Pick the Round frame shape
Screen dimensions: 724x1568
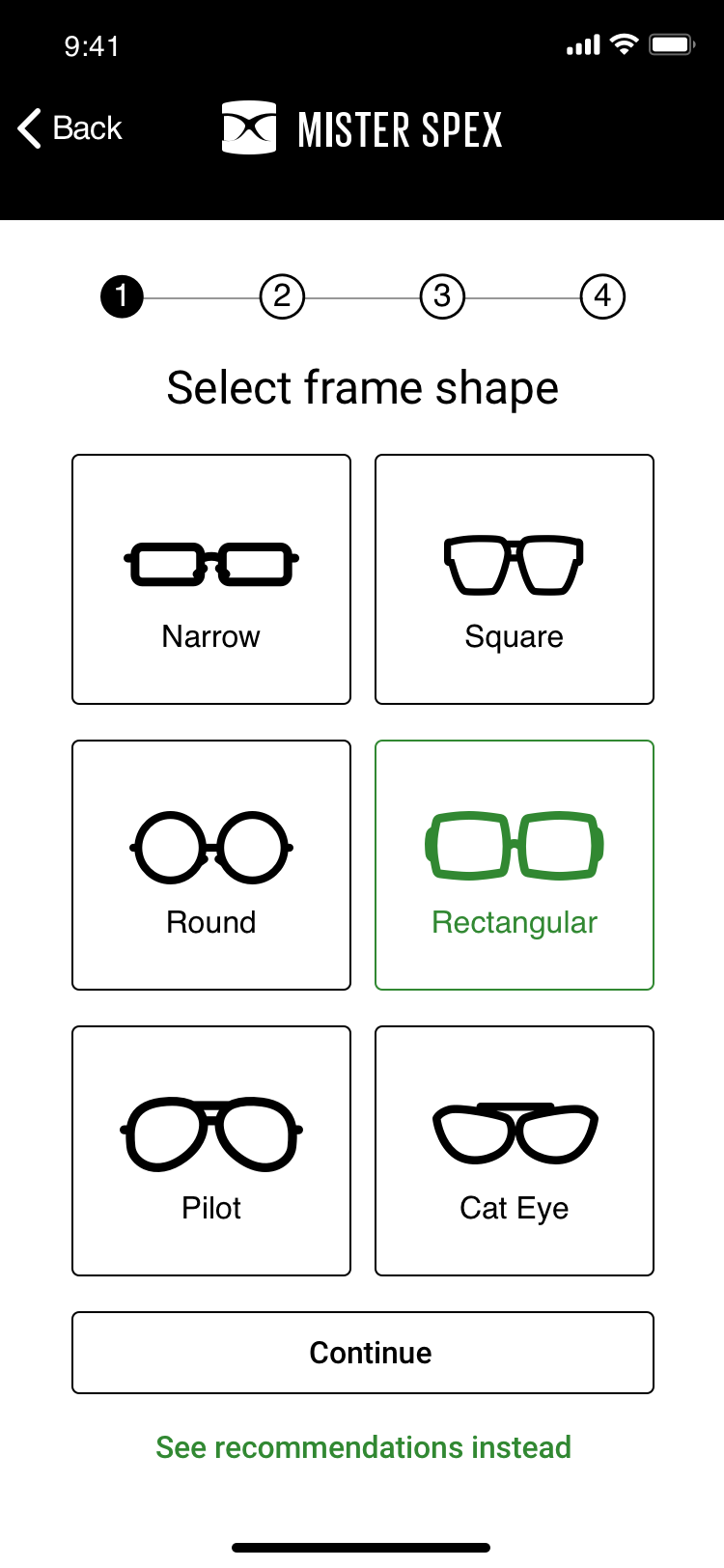click(x=211, y=865)
